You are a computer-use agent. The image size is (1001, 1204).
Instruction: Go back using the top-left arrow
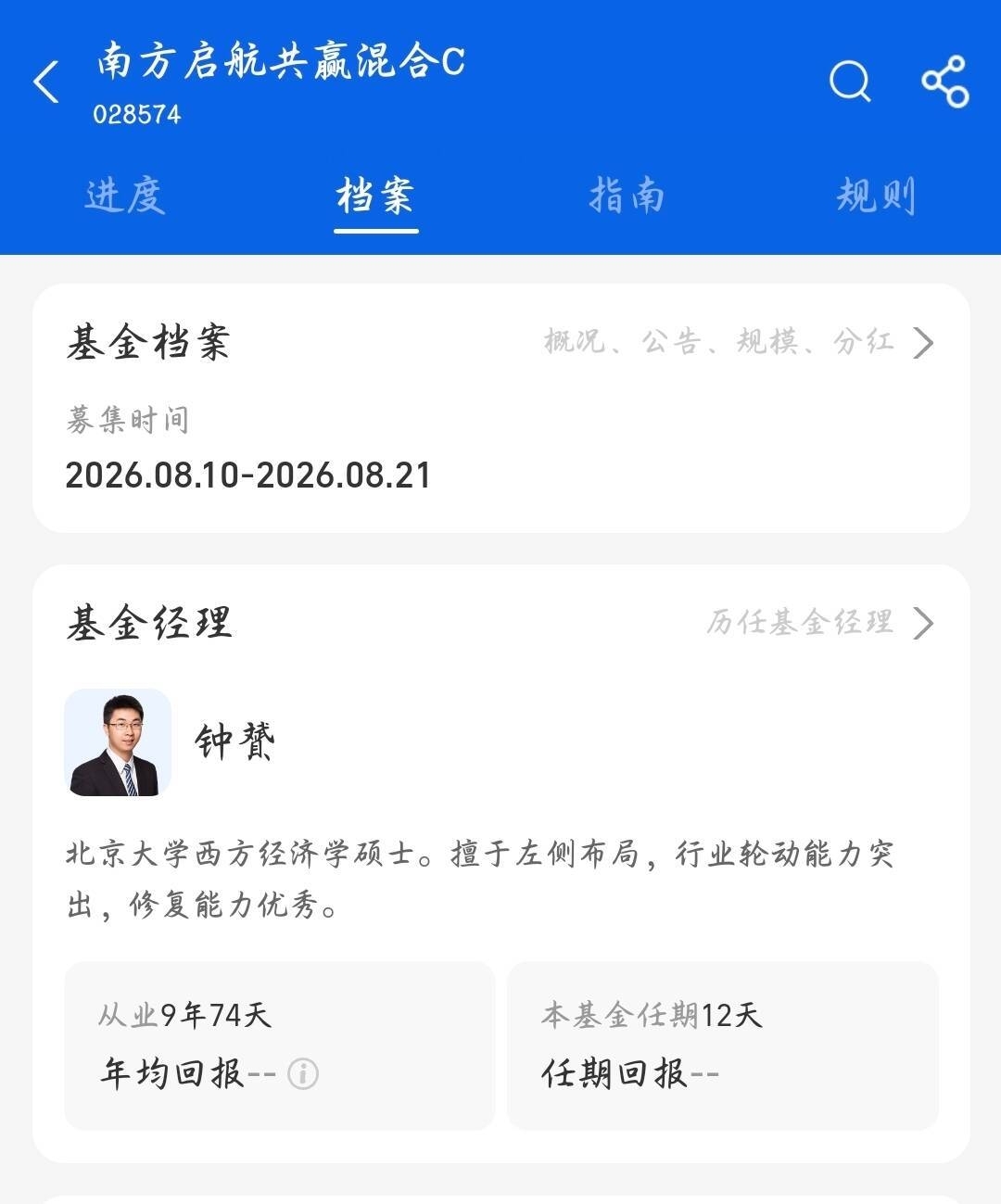click(x=46, y=82)
